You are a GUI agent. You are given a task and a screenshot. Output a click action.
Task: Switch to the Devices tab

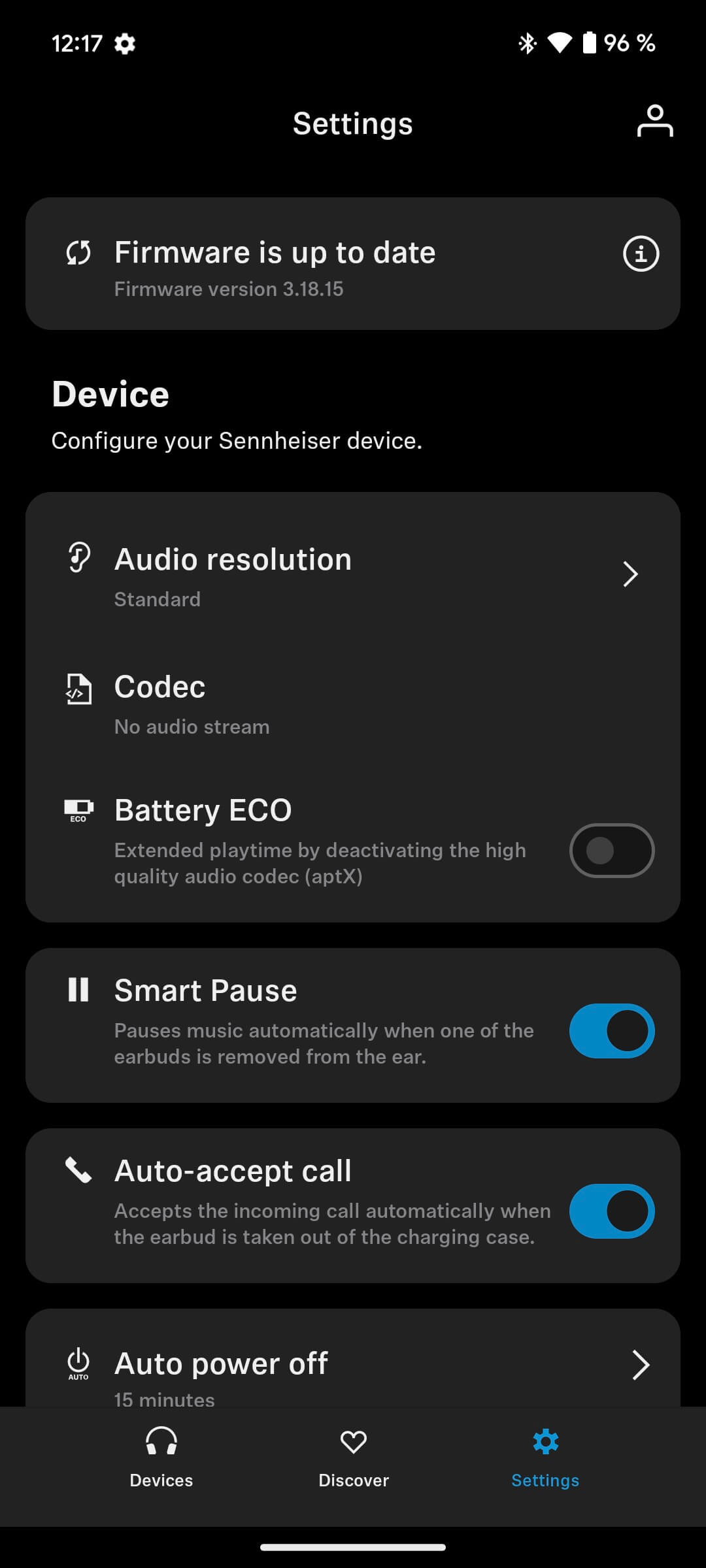(x=161, y=1457)
